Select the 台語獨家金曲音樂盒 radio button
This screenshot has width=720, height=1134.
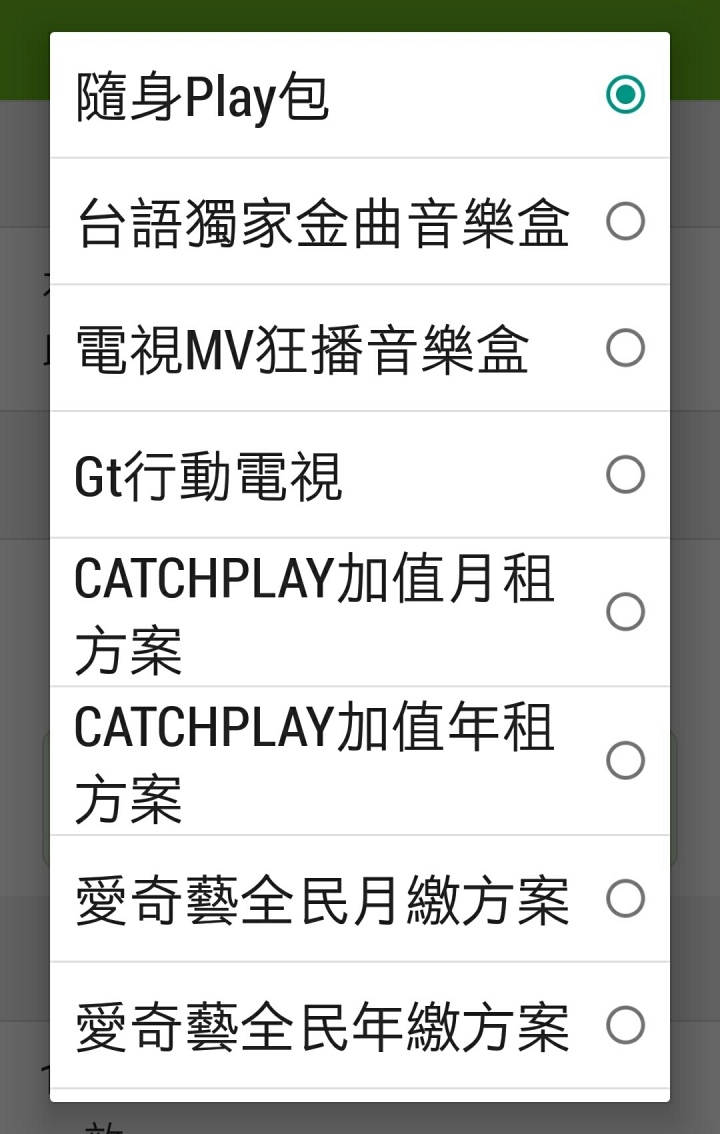click(626, 222)
